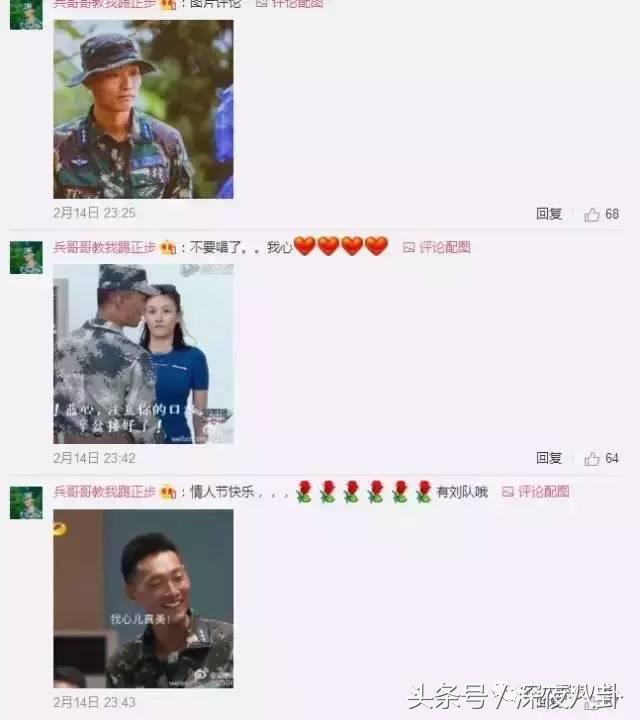This screenshot has height=720, width=640.
Task: View the image of soldier and woman in blue
Action: (143, 354)
